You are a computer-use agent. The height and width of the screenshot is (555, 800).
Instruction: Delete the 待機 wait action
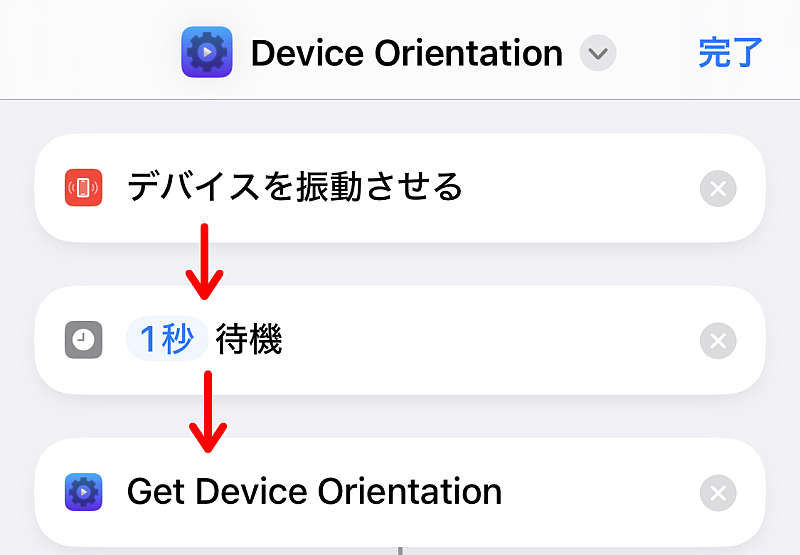pyautogui.click(x=718, y=340)
